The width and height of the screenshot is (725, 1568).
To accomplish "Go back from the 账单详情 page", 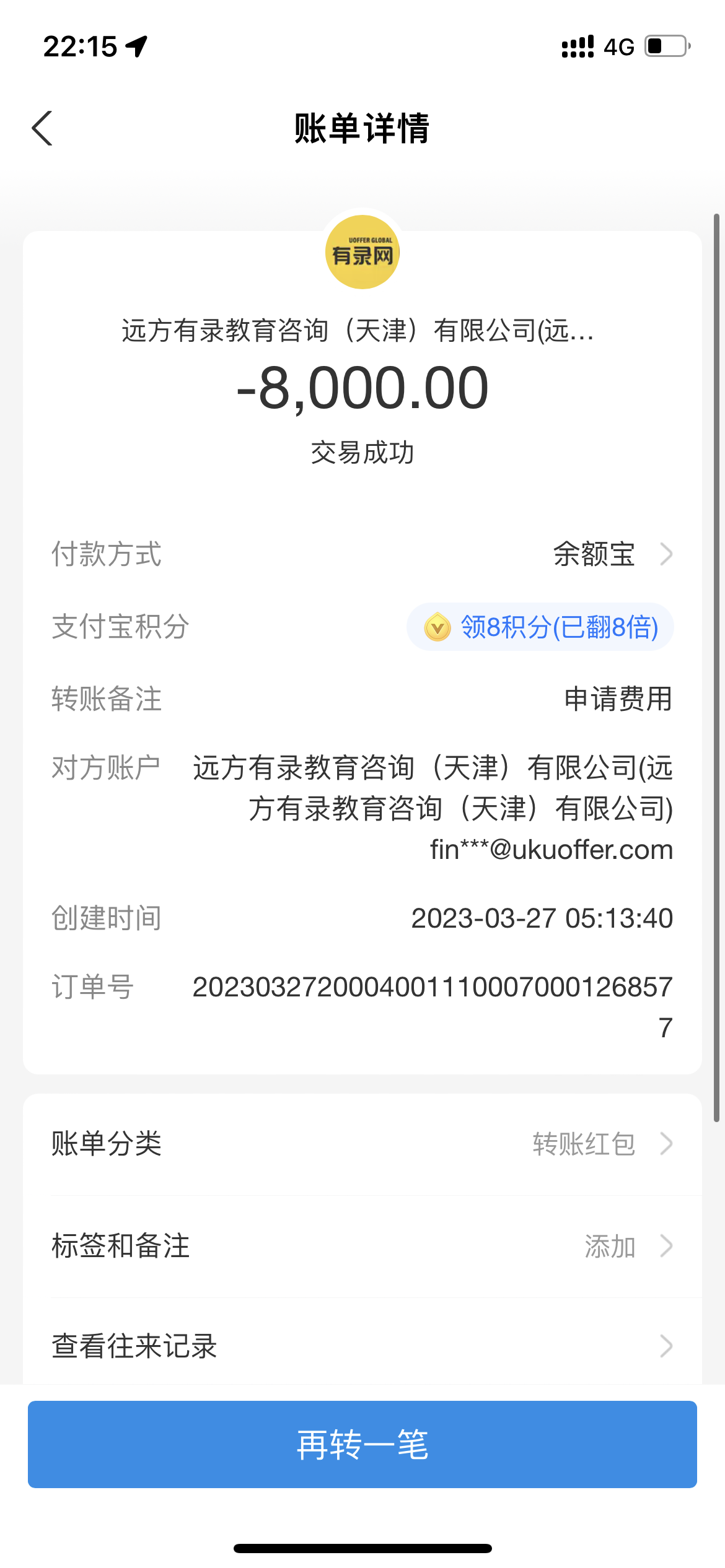I will [42, 129].
